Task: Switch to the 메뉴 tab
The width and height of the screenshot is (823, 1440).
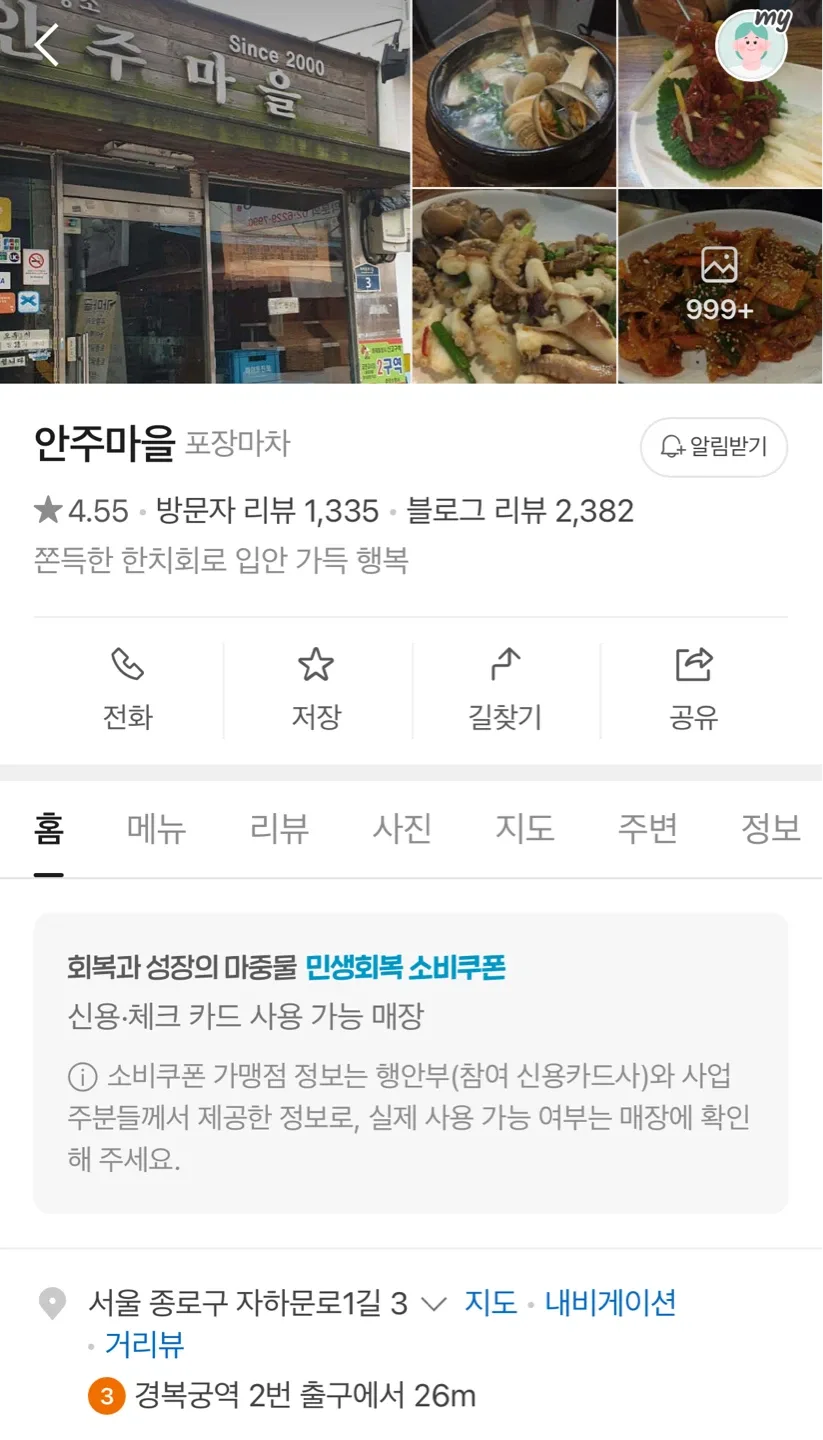Action: point(157,829)
